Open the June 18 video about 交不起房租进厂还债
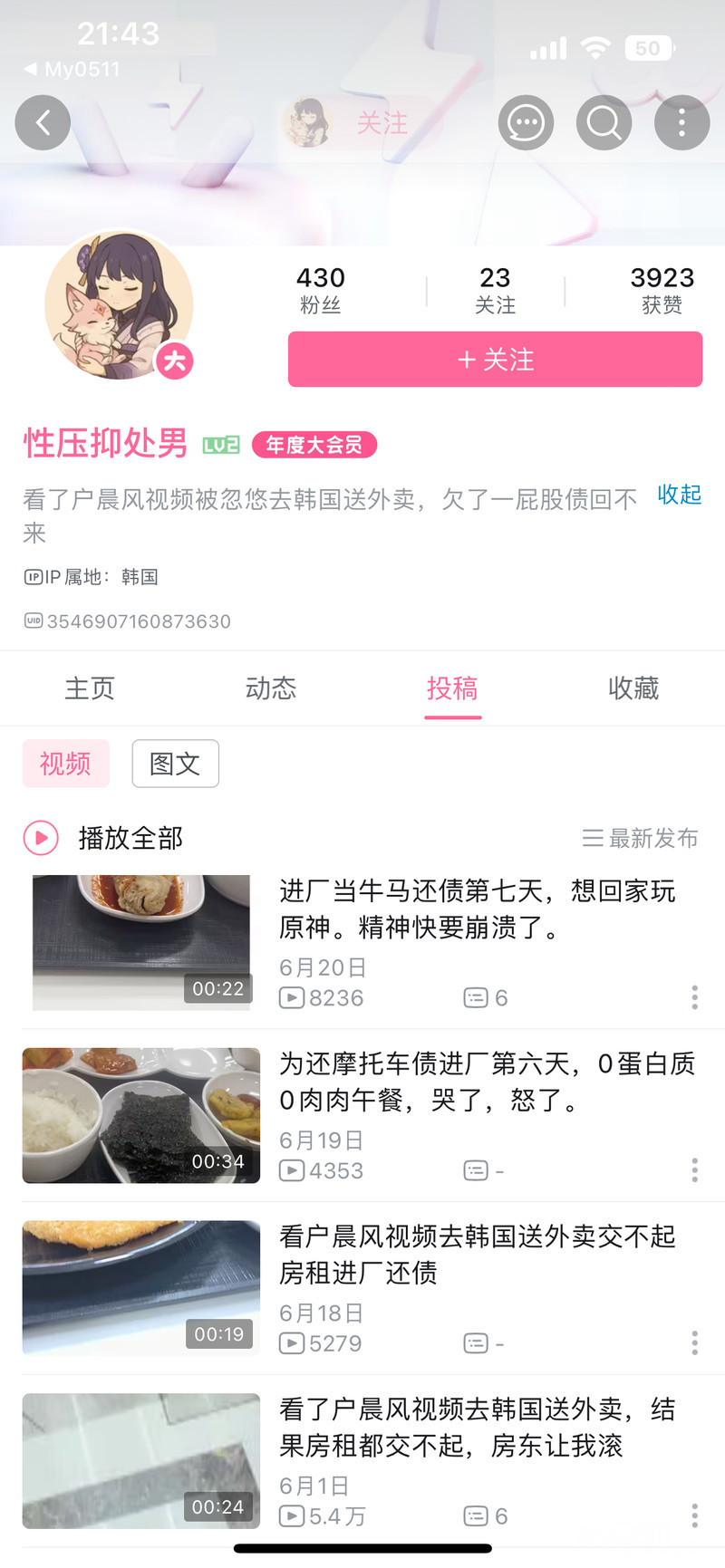 (477, 1255)
